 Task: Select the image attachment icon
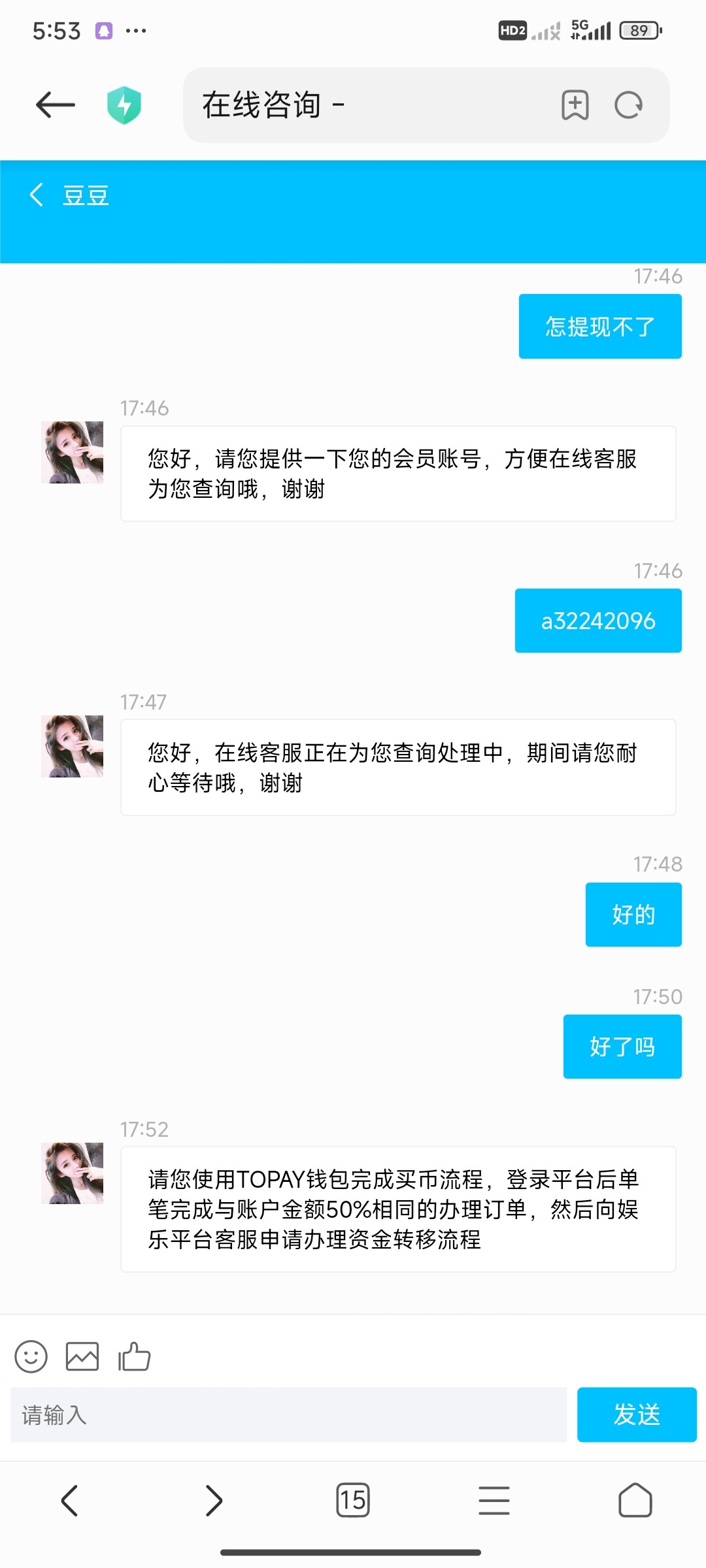tap(81, 1356)
